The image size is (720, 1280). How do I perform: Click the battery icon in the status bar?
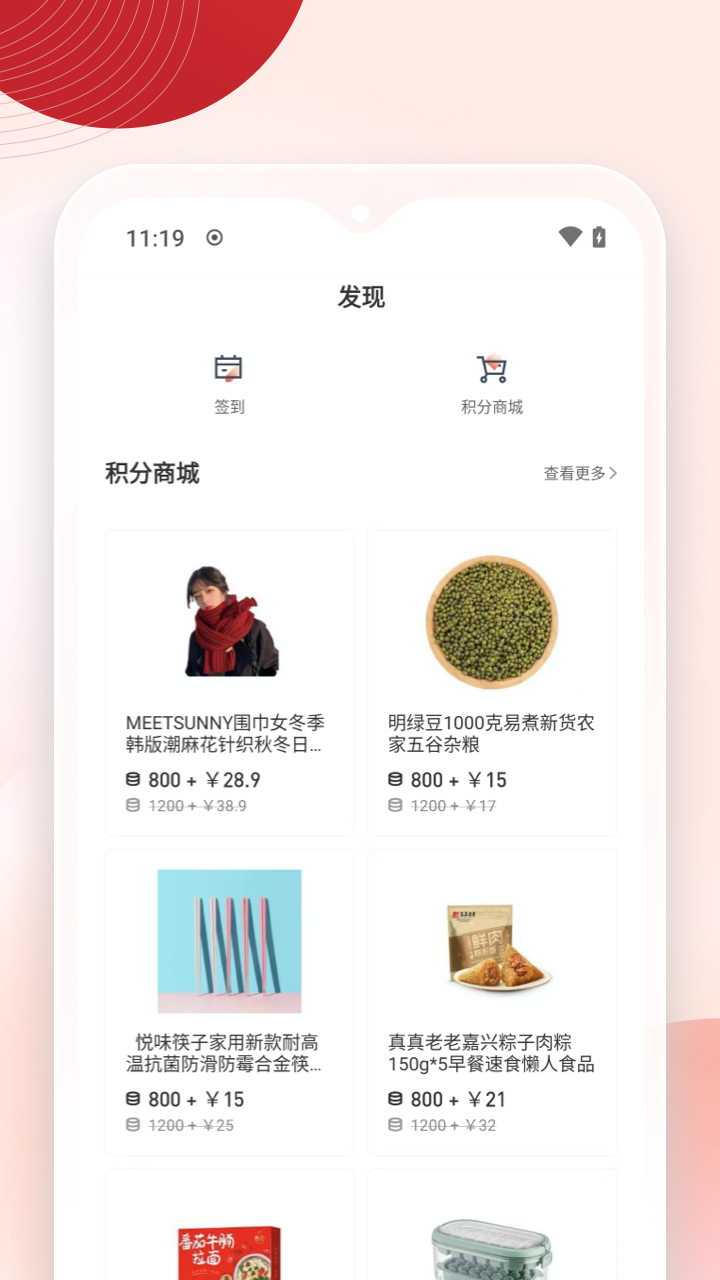click(x=600, y=237)
